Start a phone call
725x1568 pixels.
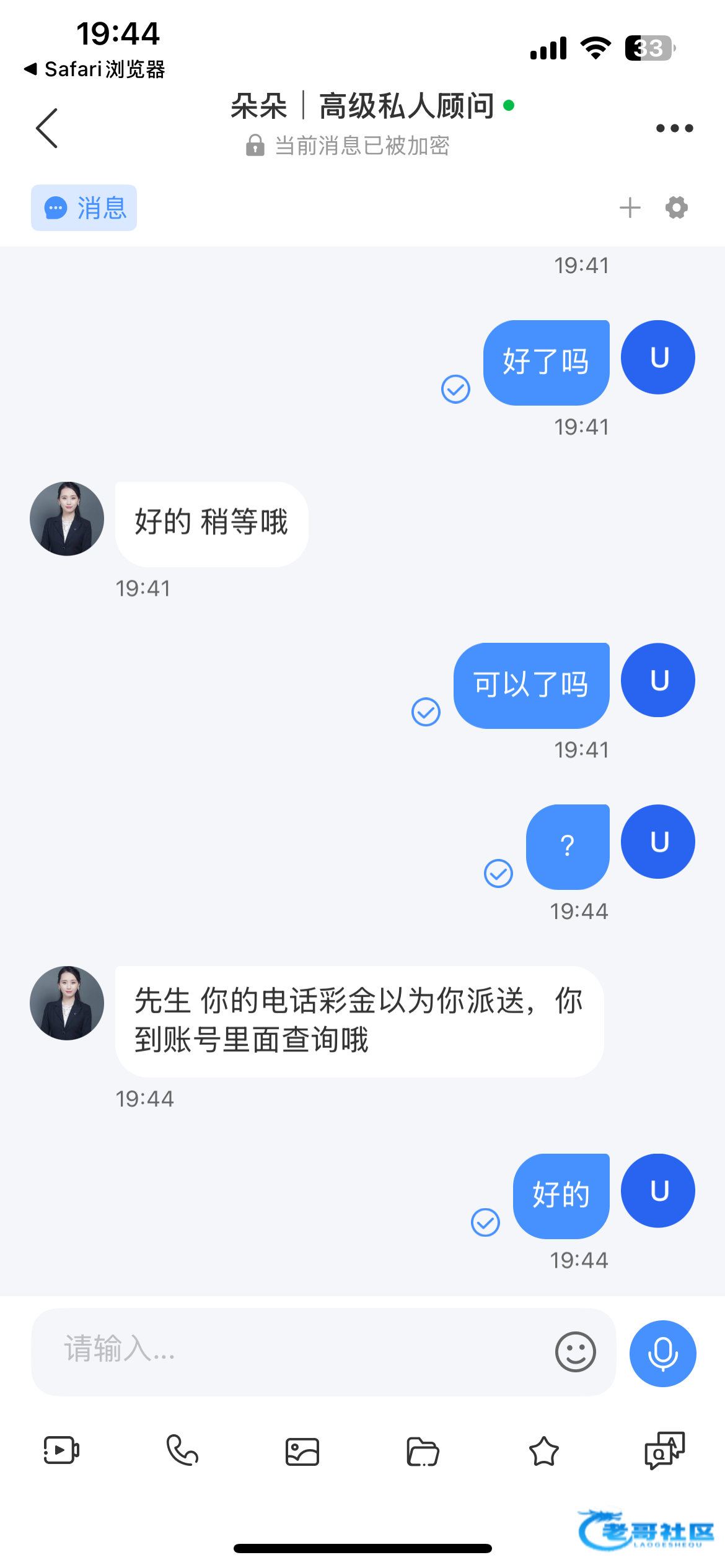182,1450
